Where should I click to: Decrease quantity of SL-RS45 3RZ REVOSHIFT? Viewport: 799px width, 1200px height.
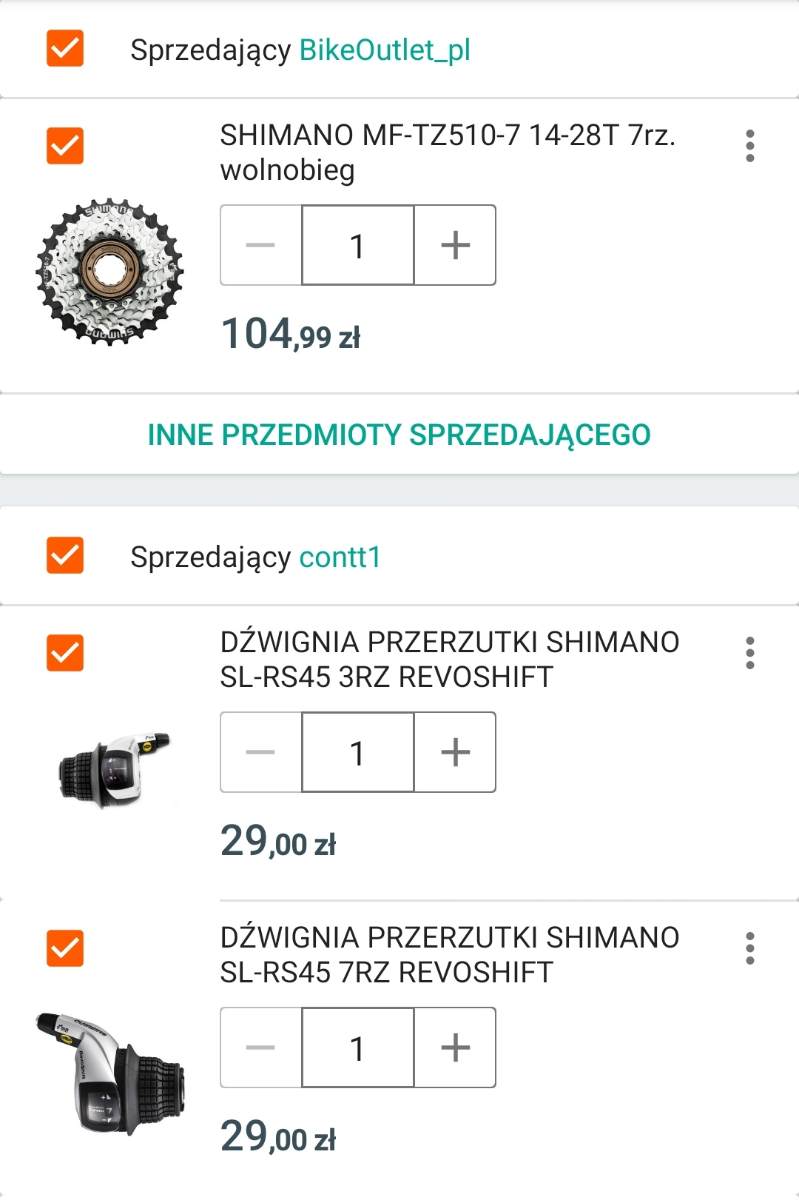click(260, 752)
